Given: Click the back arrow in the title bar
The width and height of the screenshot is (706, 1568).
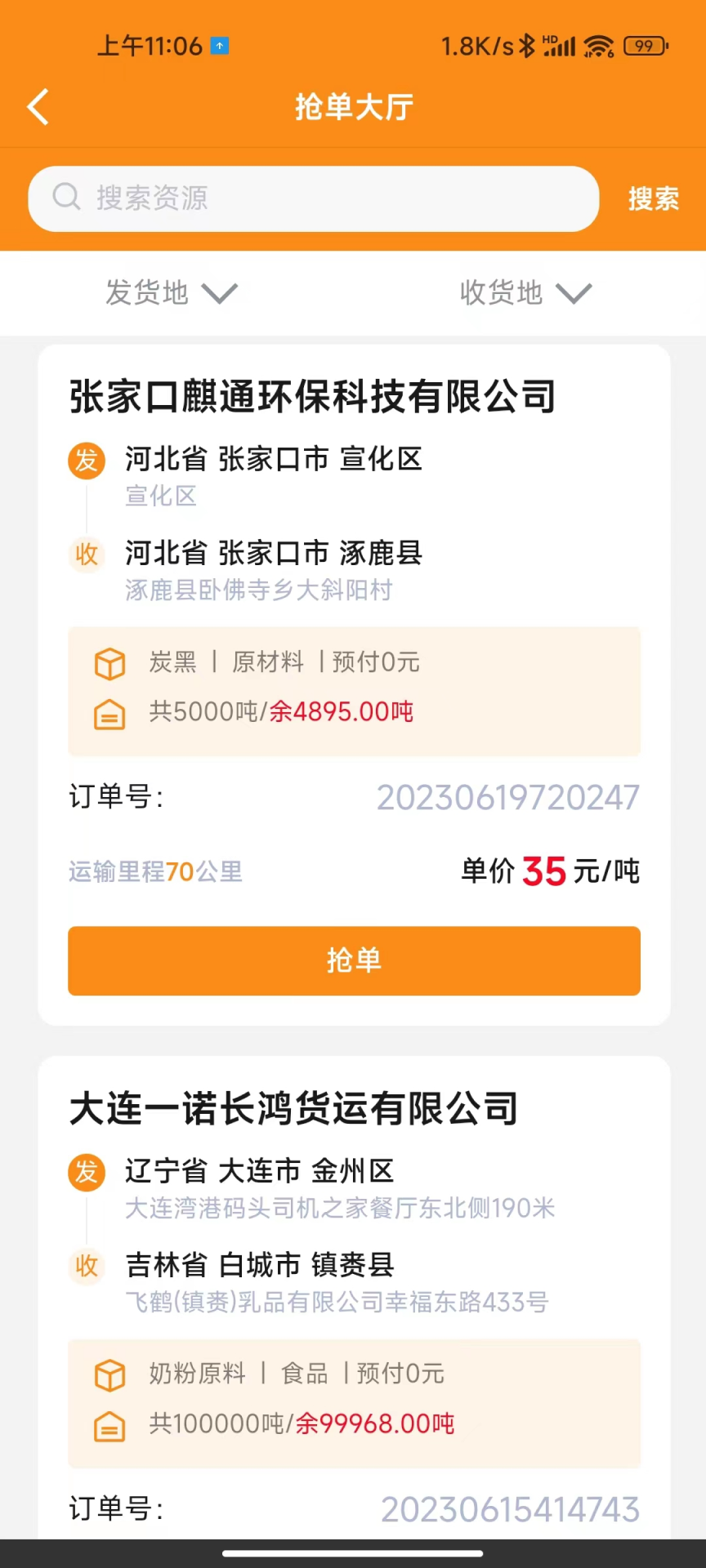Looking at the screenshot, I should tap(38, 107).
